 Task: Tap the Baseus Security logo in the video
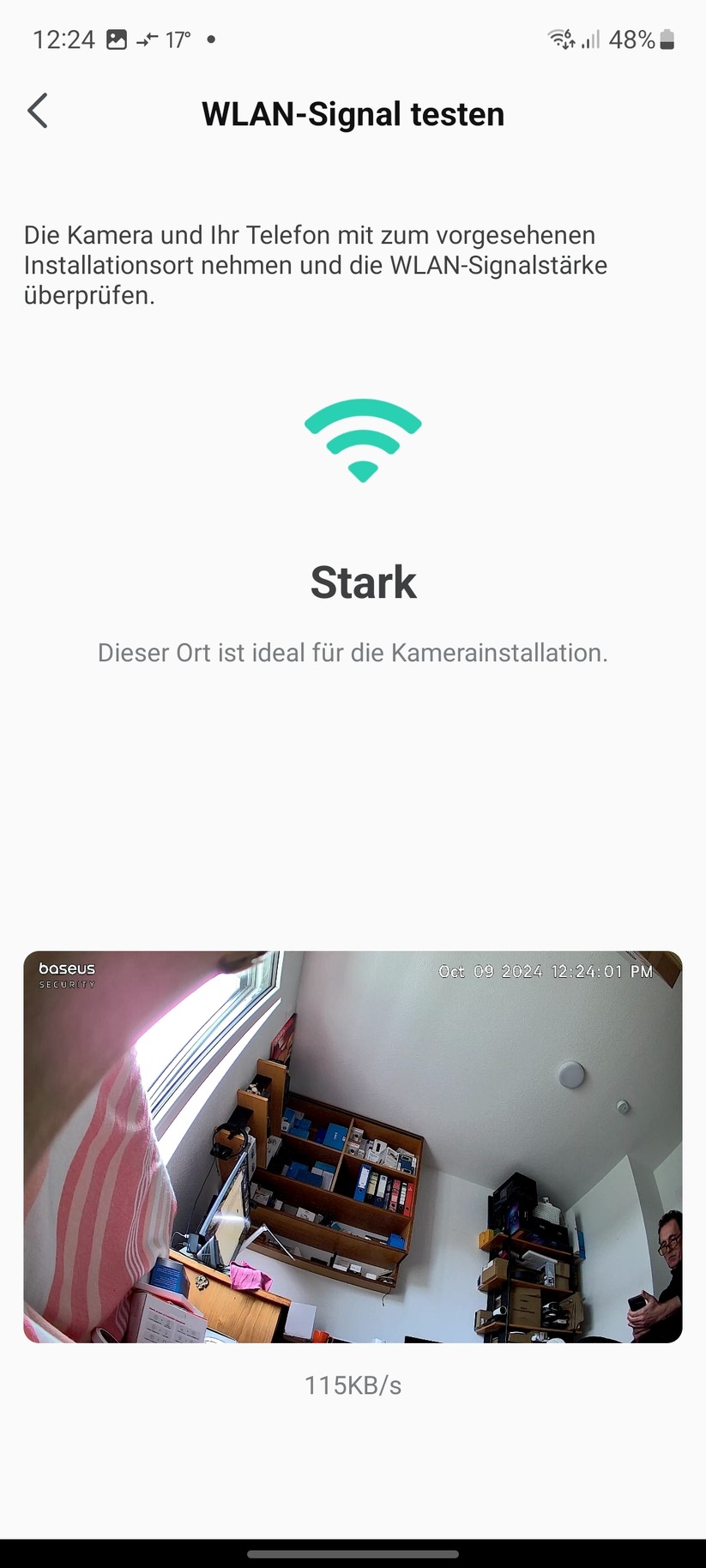67,974
